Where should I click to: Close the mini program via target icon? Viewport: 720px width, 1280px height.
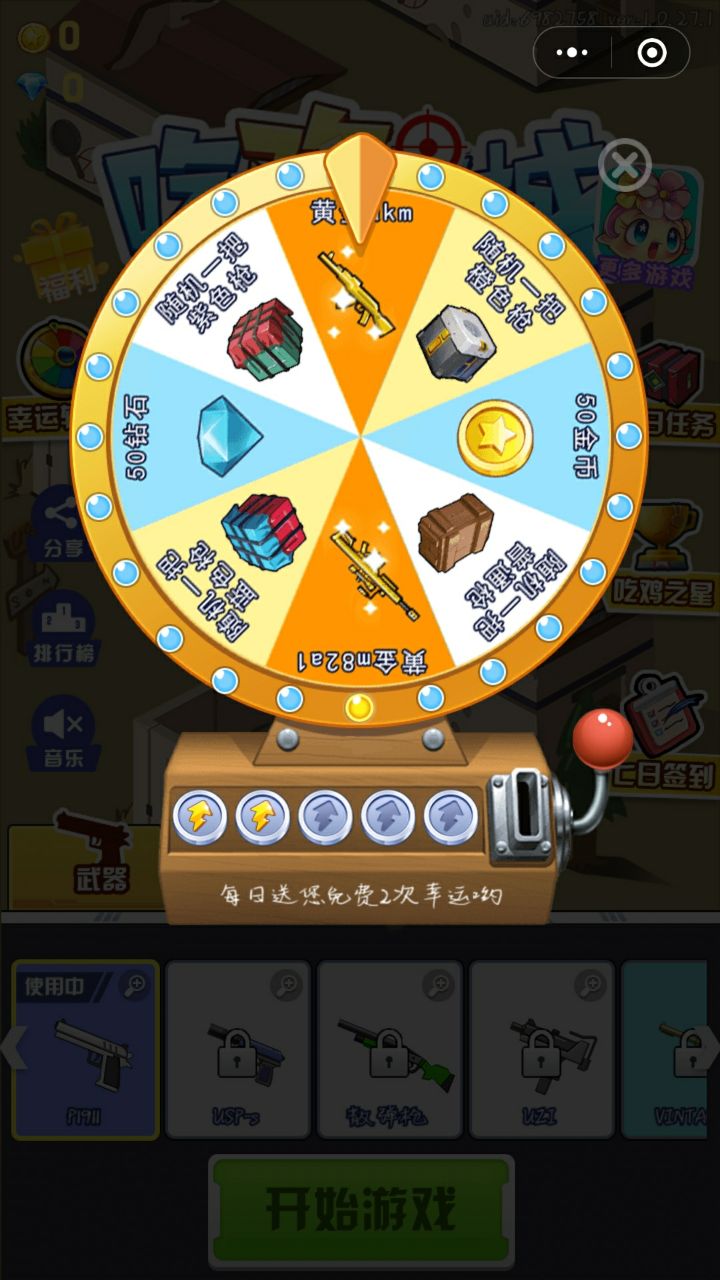point(652,53)
